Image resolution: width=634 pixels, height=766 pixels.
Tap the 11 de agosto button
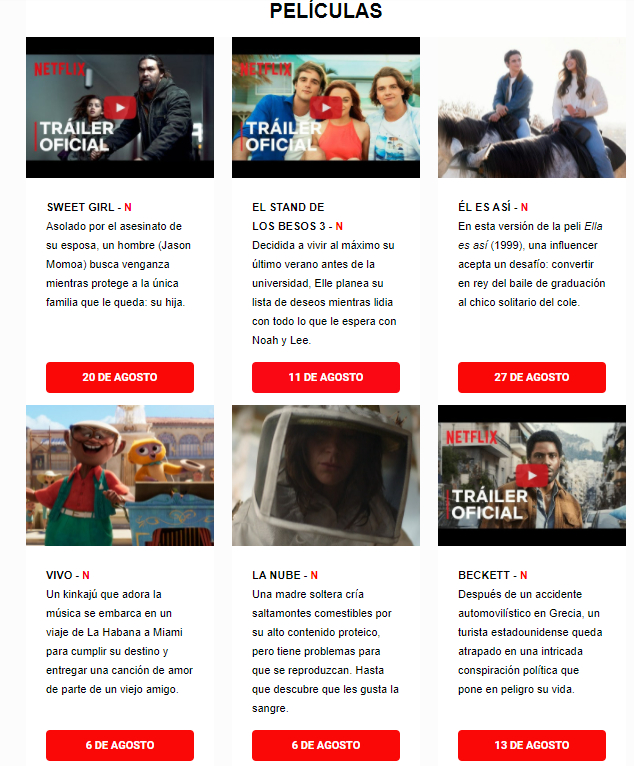pyautogui.click(x=325, y=377)
